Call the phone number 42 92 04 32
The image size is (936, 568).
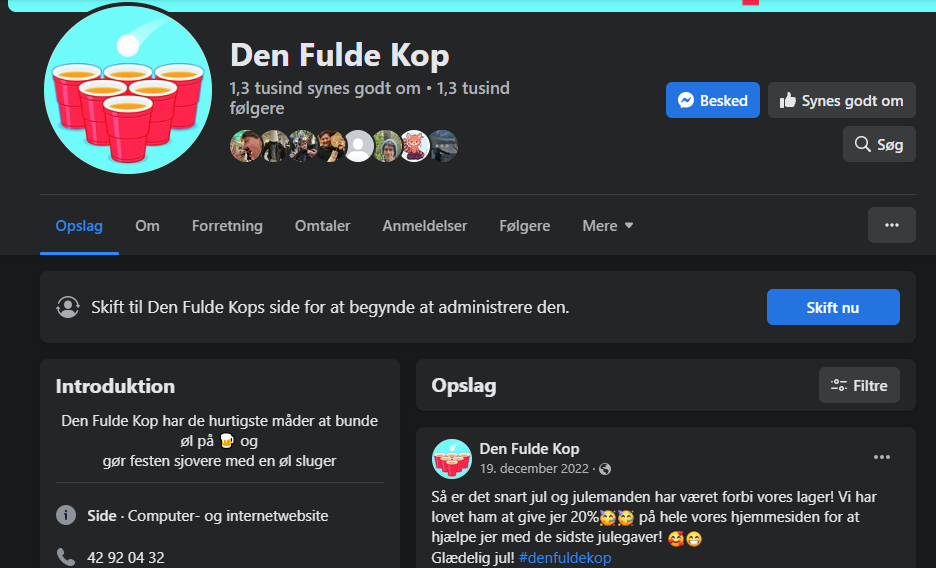coord(126,557)
